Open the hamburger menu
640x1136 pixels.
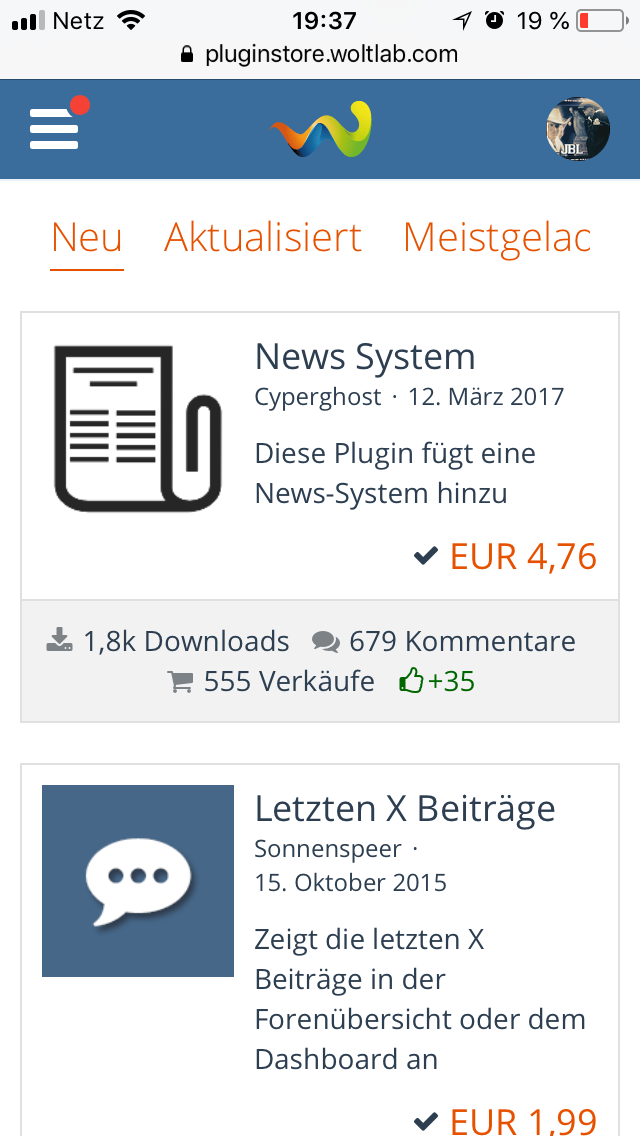coord(55,129)
